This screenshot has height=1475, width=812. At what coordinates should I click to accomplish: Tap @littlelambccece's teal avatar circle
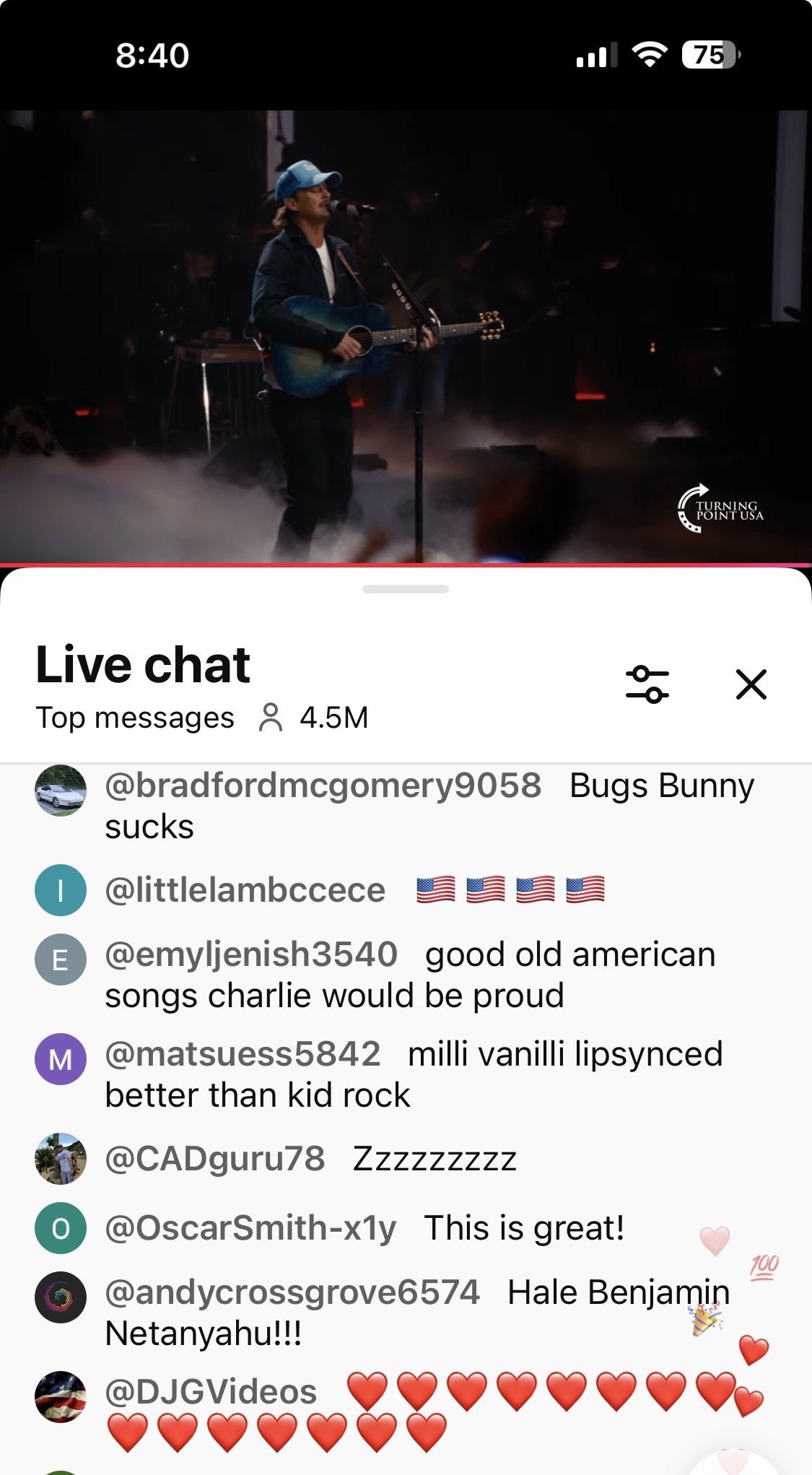click(61, 892)
